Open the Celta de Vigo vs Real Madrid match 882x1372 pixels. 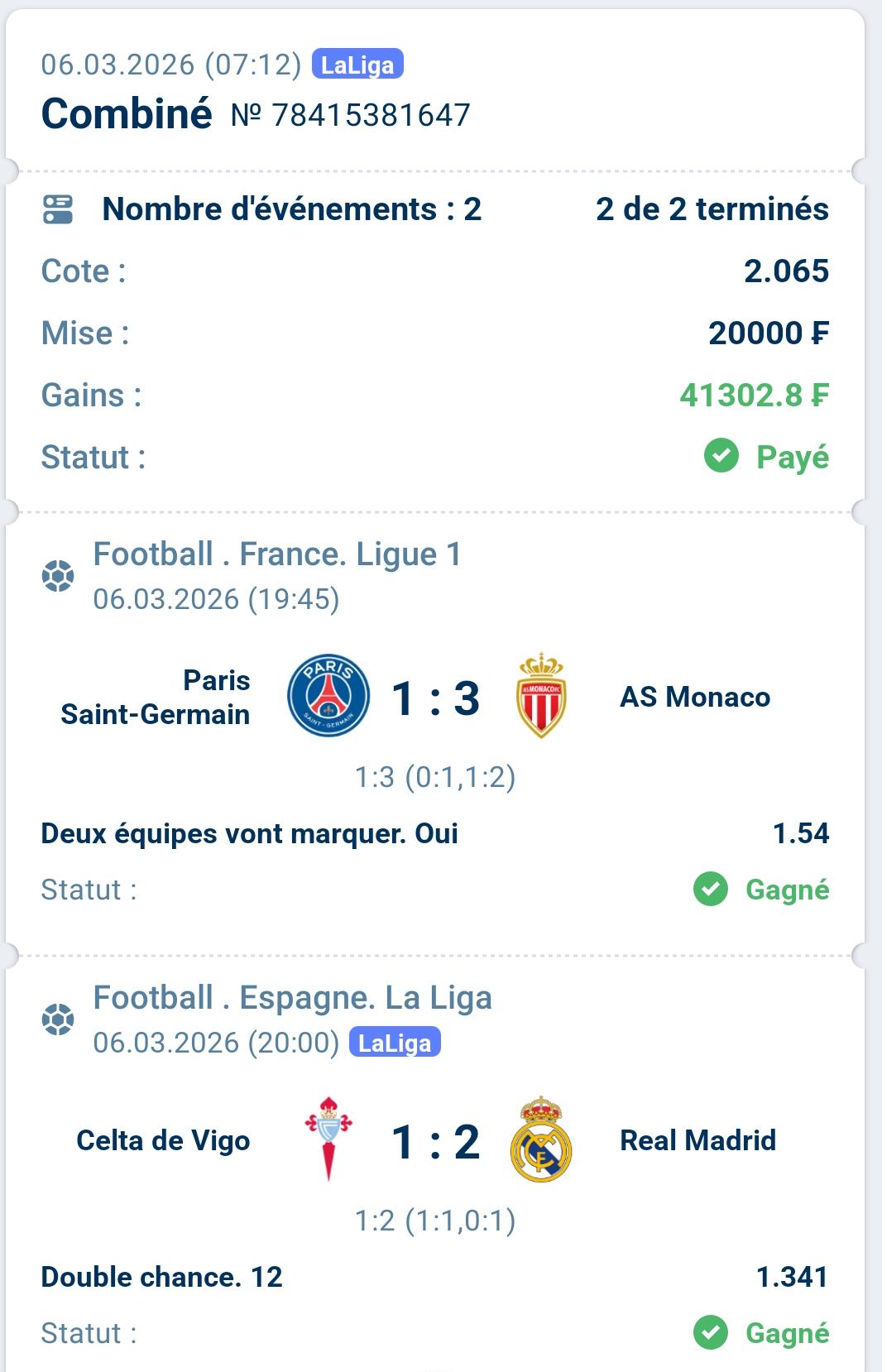pyautogui.click(x=435, y=1141)
